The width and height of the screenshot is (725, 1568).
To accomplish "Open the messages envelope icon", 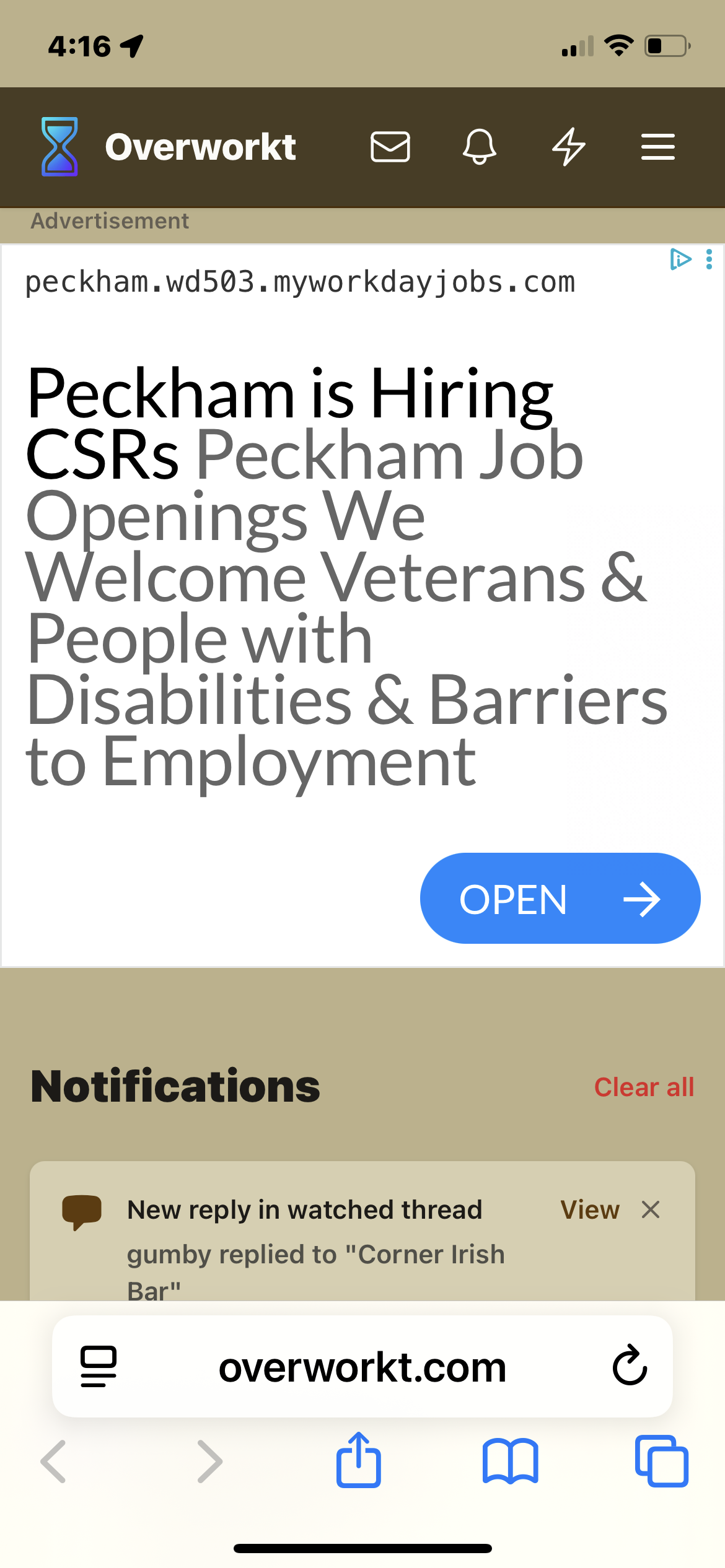I will point(390,147).
